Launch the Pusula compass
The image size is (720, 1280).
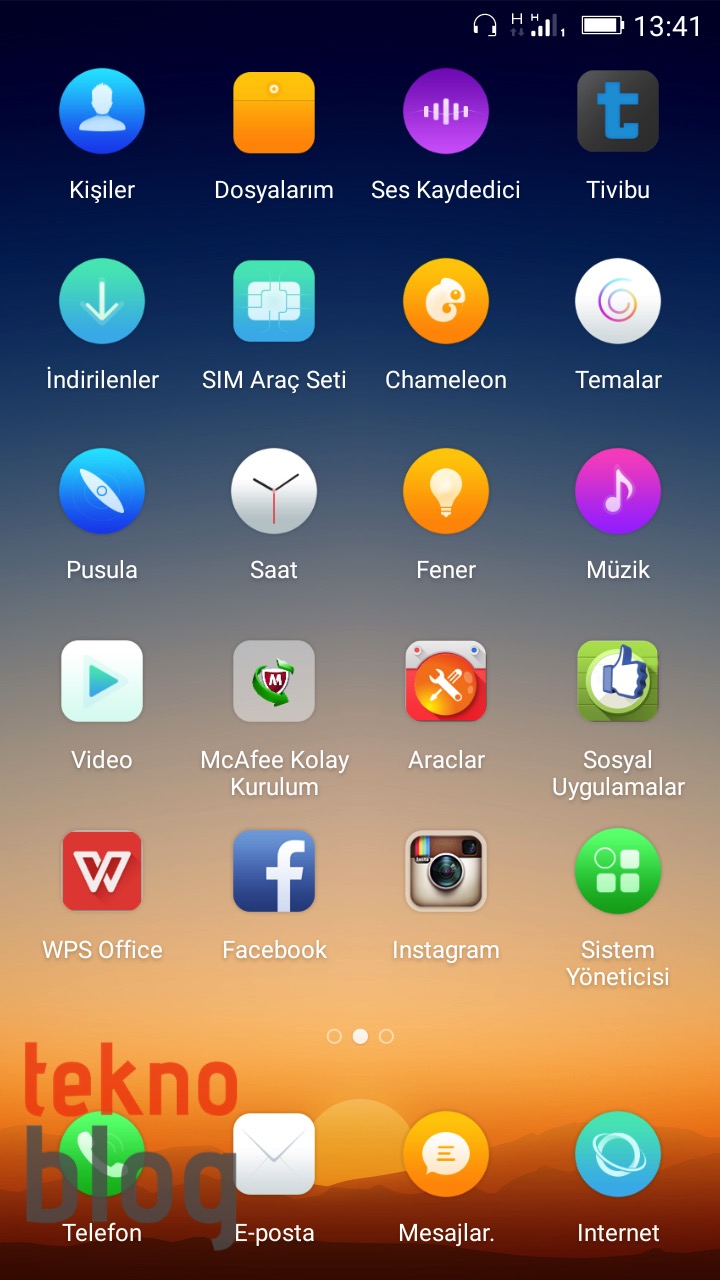coord(102,491)
